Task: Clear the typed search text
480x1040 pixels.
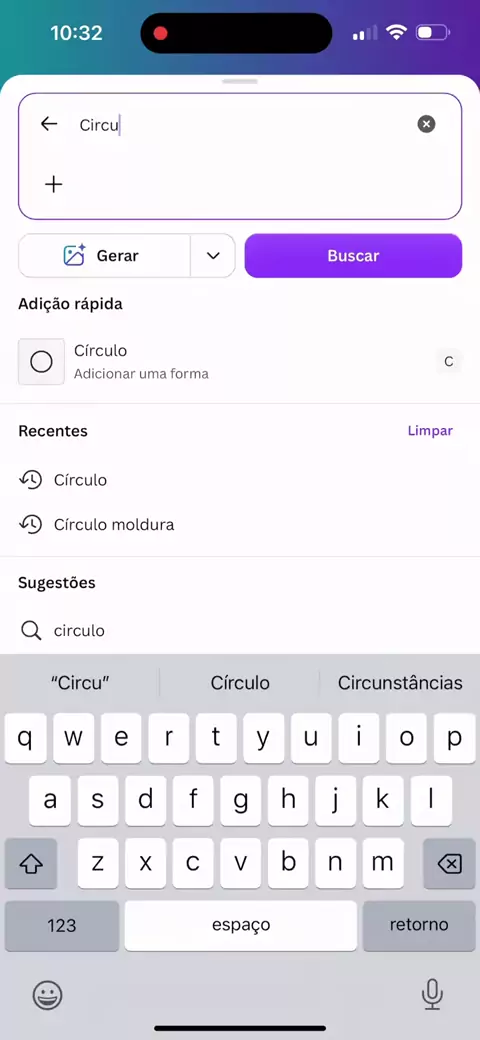Action: (426, 124)
